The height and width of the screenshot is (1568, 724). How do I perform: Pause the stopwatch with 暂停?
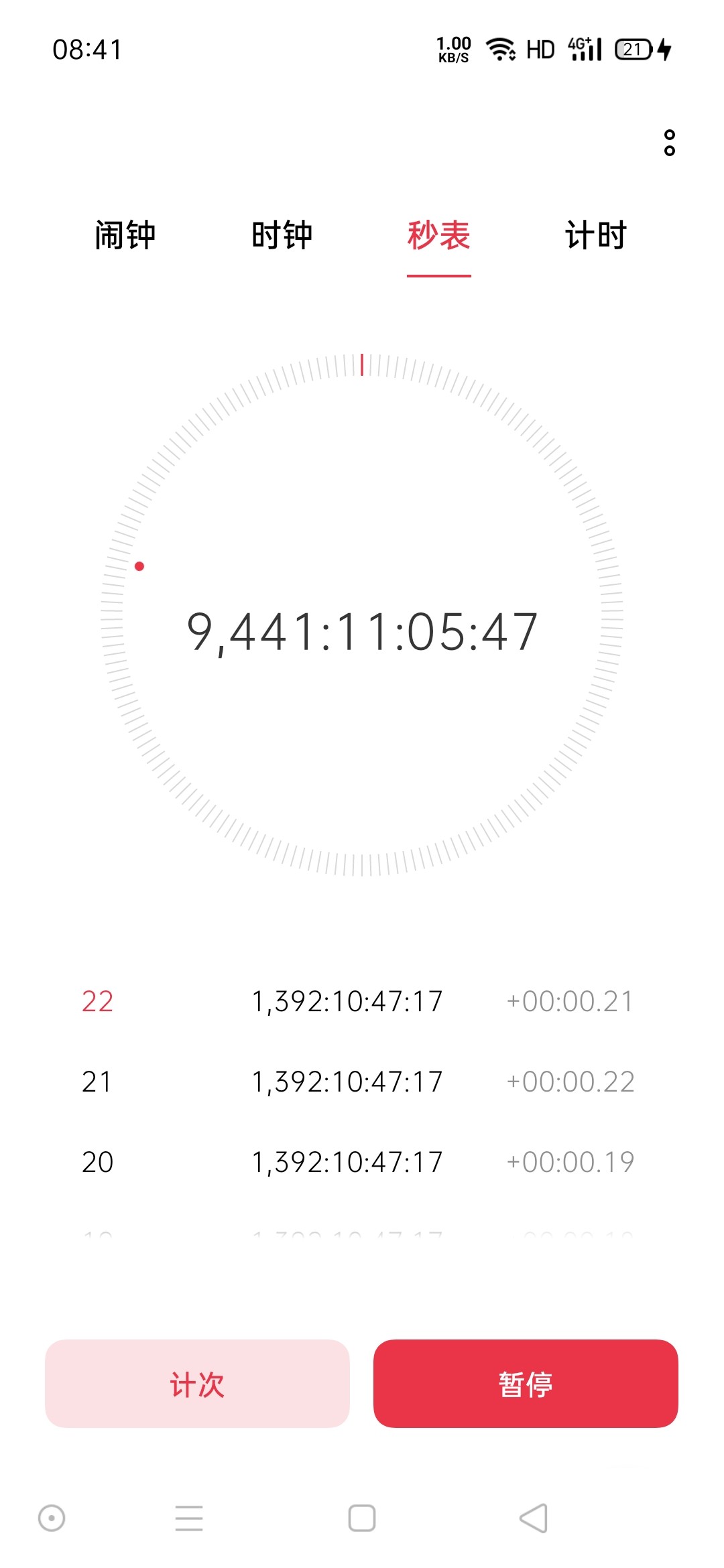[x=526, y=1384]
